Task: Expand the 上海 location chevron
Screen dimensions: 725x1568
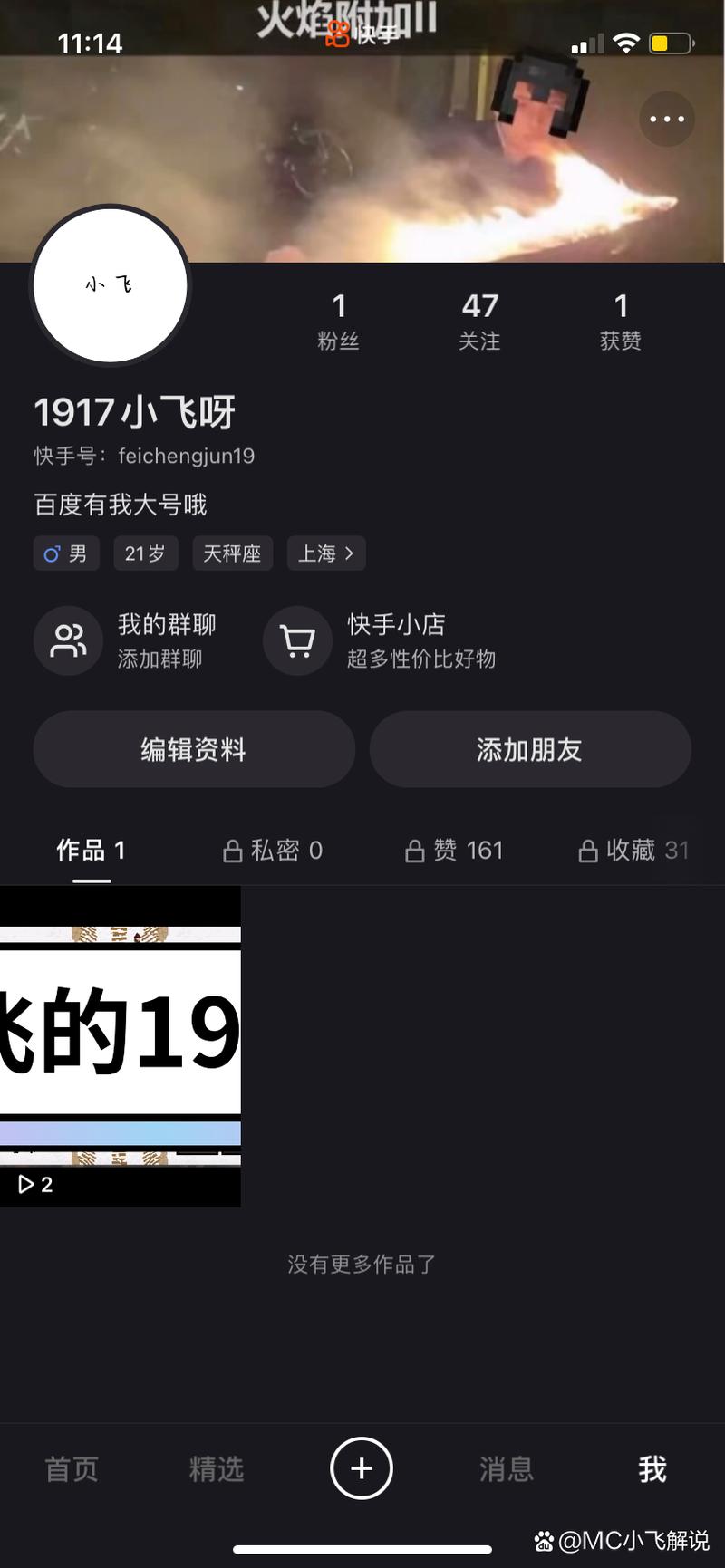Action: (352, 553)
